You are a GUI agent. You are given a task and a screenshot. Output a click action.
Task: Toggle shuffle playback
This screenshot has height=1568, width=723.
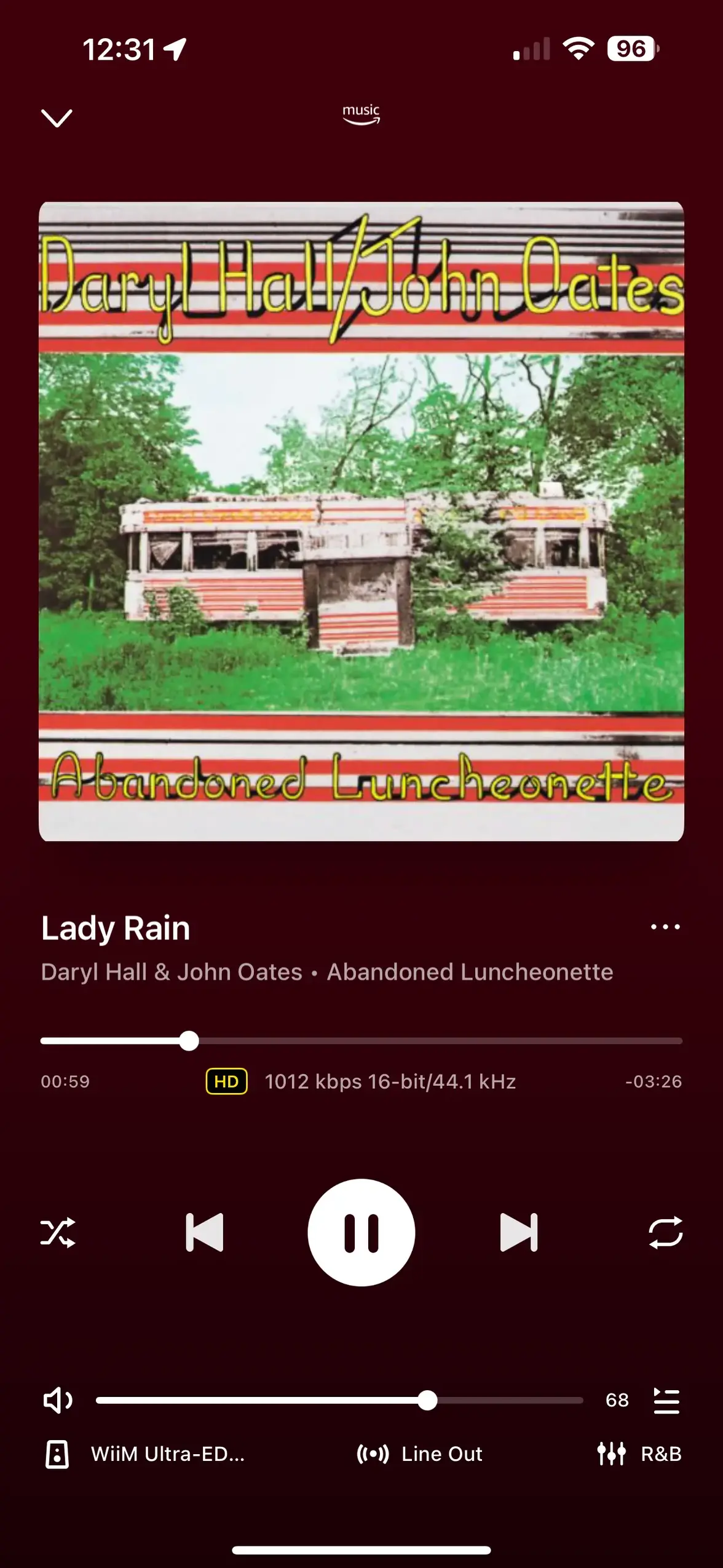point(58,1232)
